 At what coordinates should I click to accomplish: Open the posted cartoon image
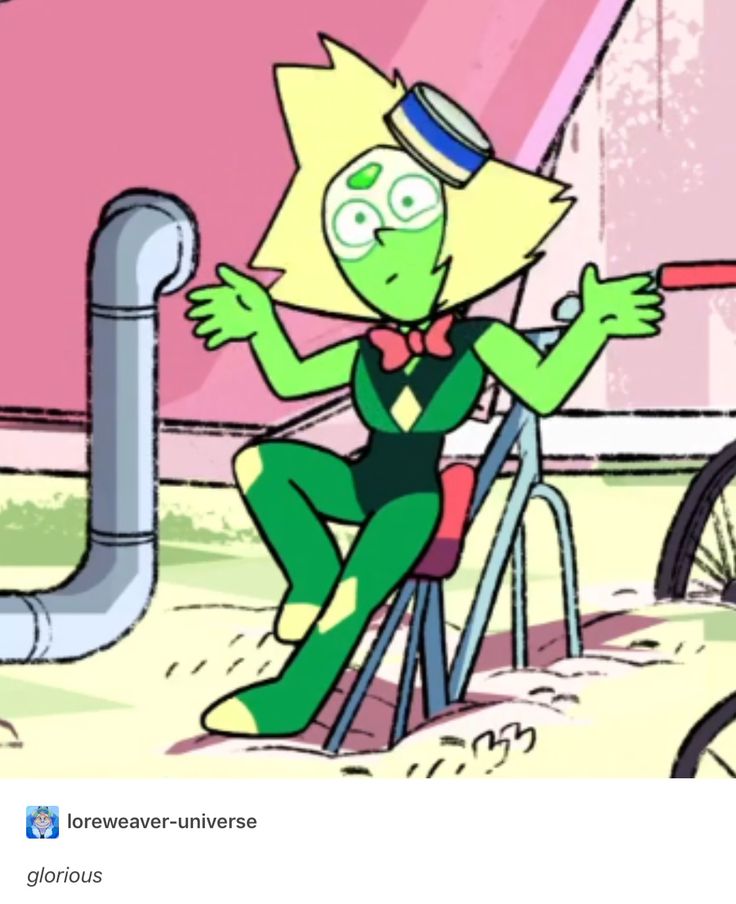[368, 390]
